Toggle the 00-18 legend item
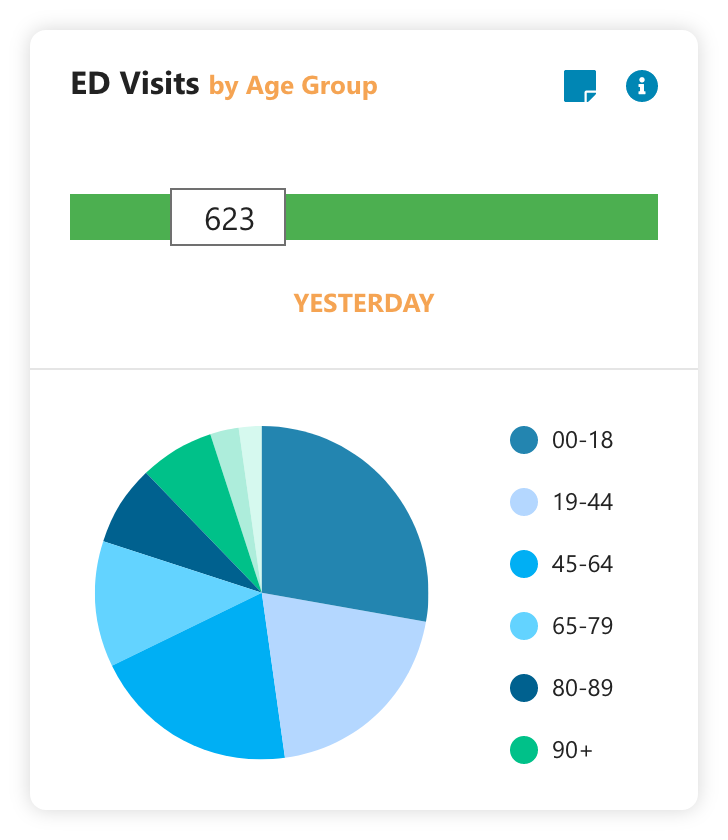The width and height of the screenshot is (728, 840). 561,440
